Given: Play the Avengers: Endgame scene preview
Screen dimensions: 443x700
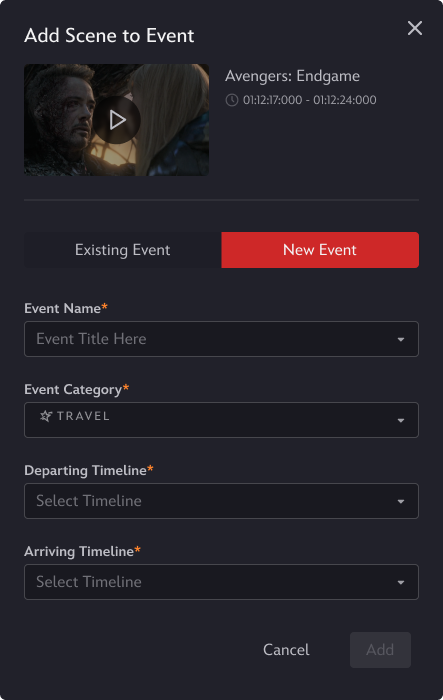Looking at the screenshot, I should [x=117, y=120].
